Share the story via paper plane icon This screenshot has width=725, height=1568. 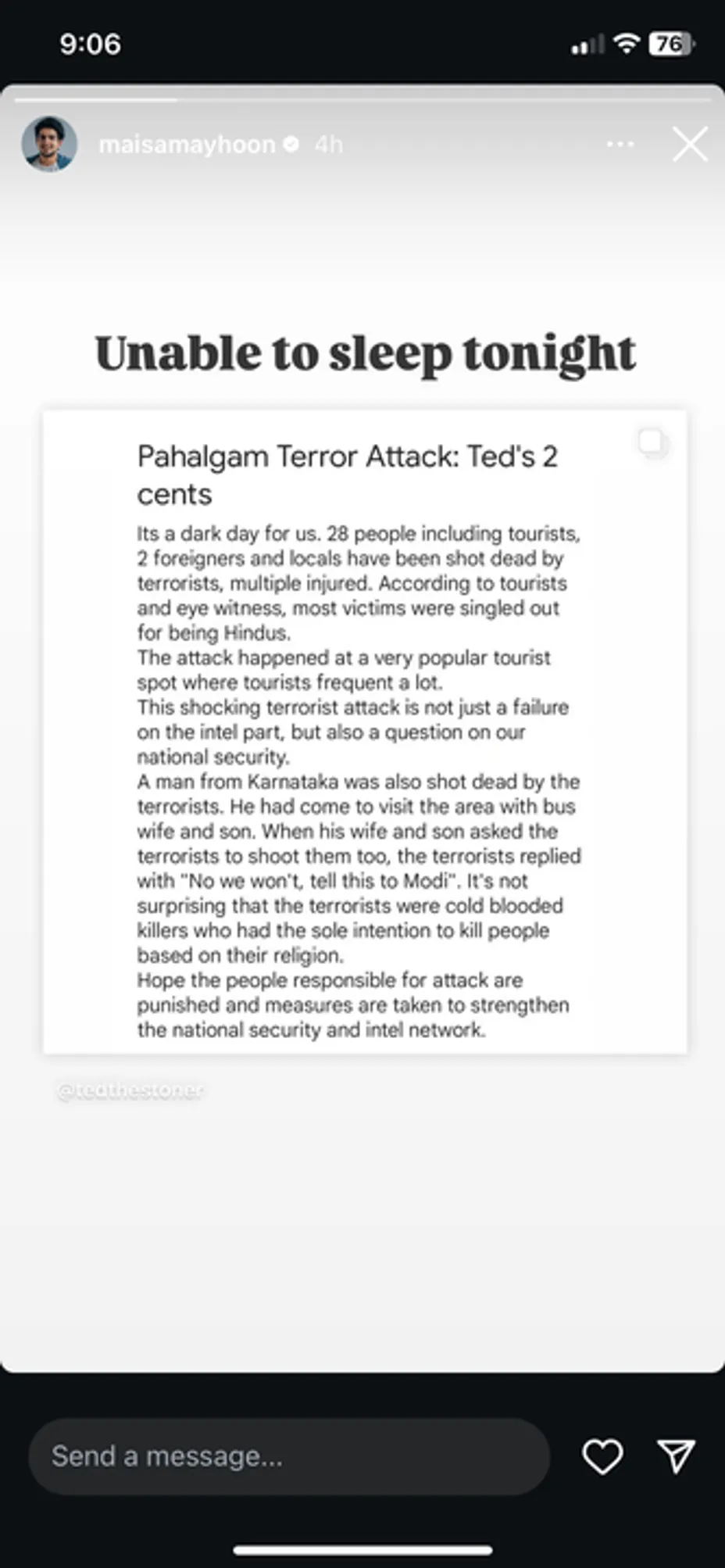[x=677, y=1456]
